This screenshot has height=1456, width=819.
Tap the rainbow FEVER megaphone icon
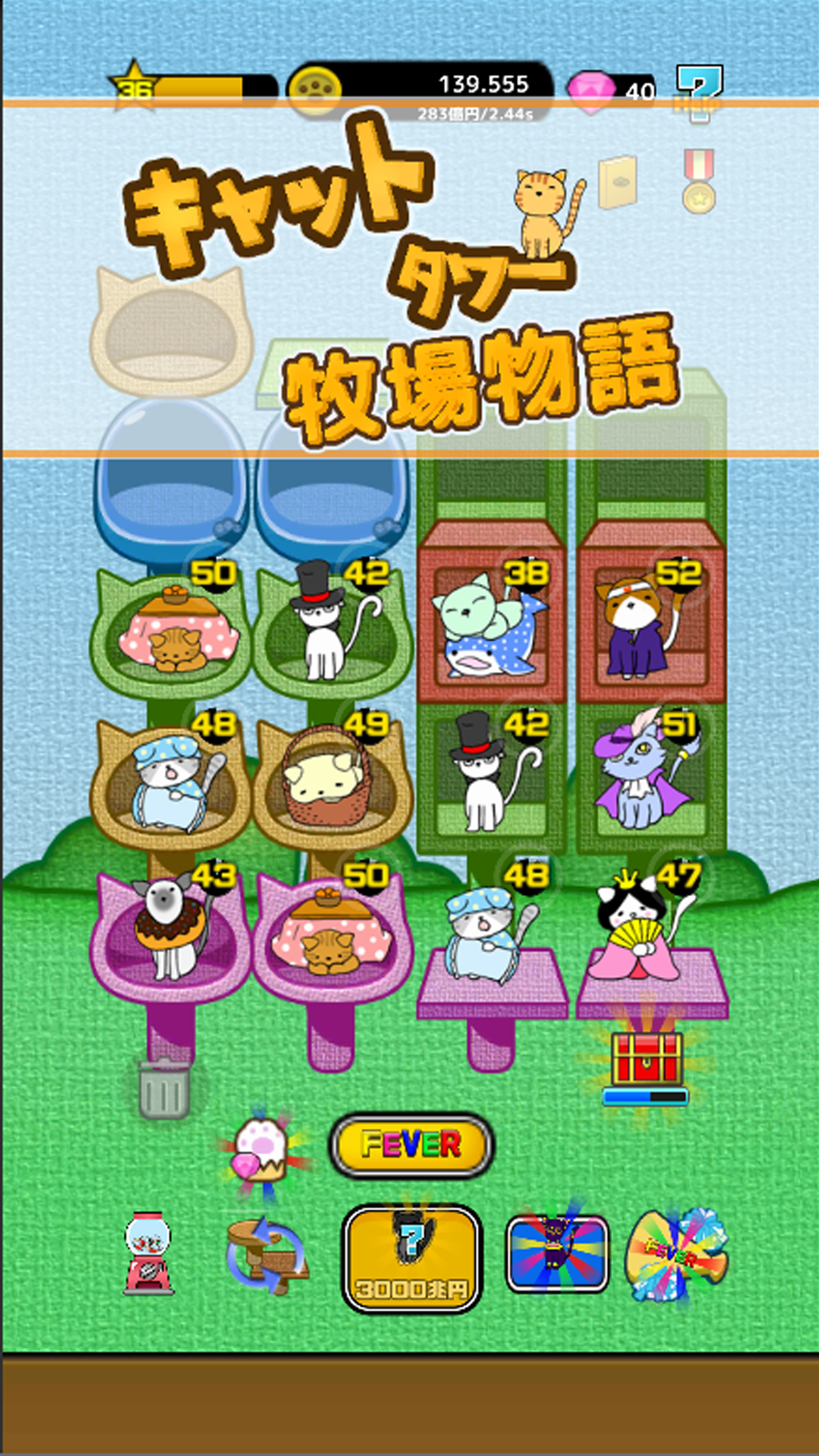click(677, 1254)
